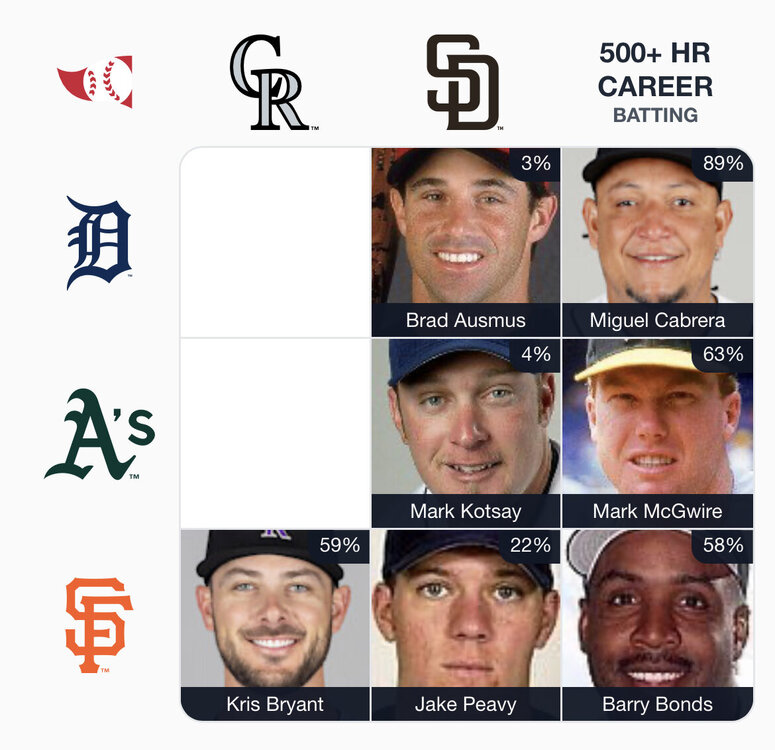Image resolution: width=775 pixels, height=750 pixels.
Task: Open the Kris Bryant tile
Action: [x=275, y=624]
